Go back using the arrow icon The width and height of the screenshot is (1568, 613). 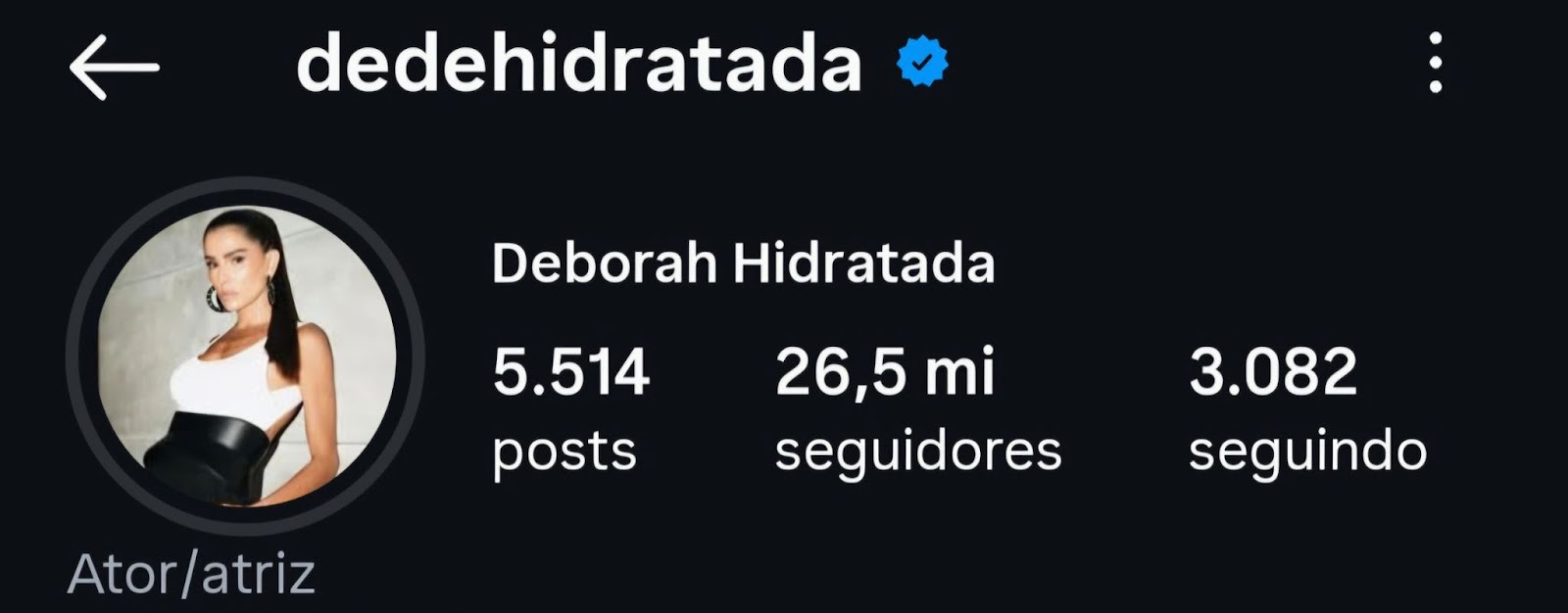114,67
